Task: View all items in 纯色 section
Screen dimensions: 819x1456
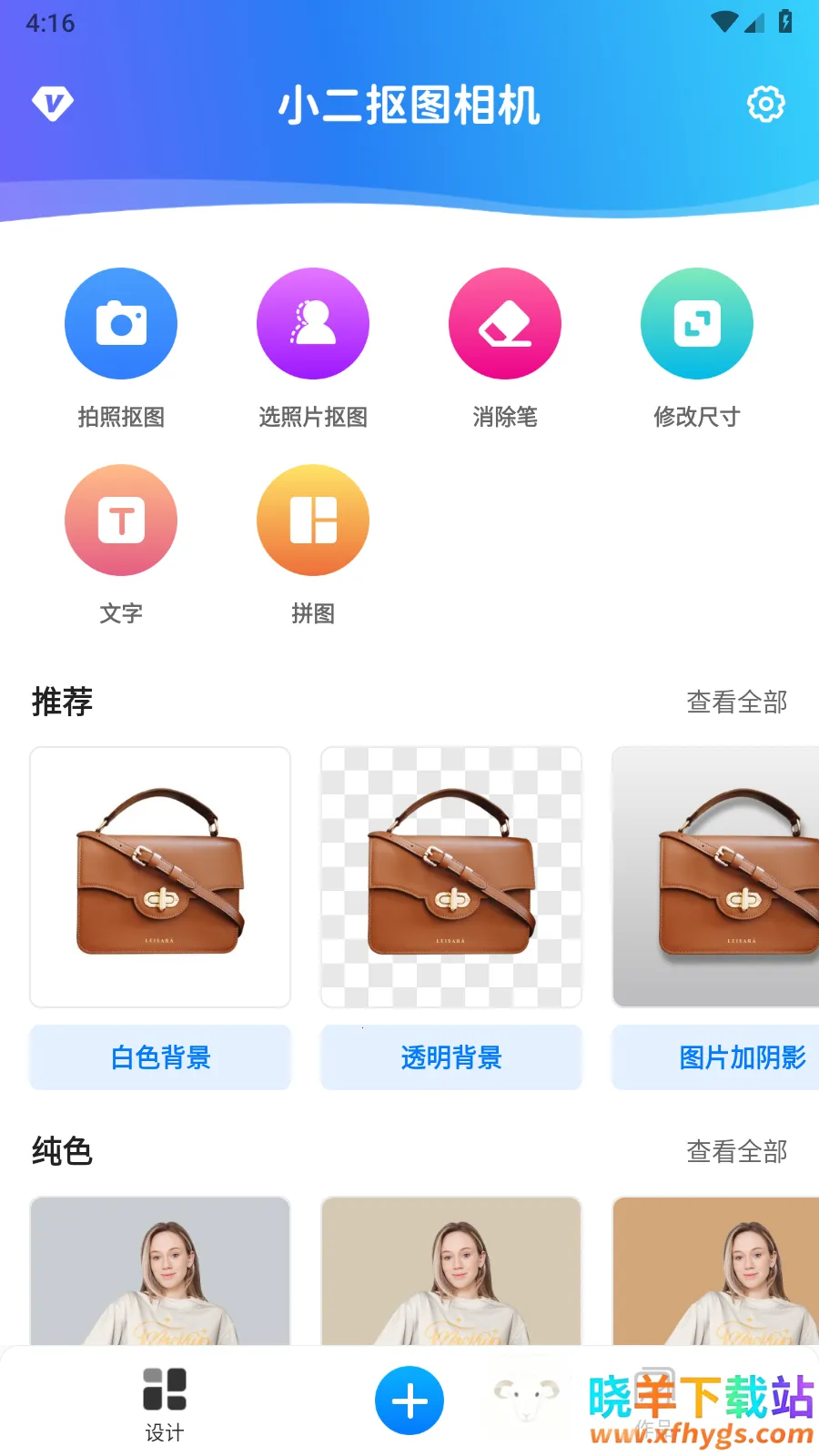Action: pos(736,1151)
